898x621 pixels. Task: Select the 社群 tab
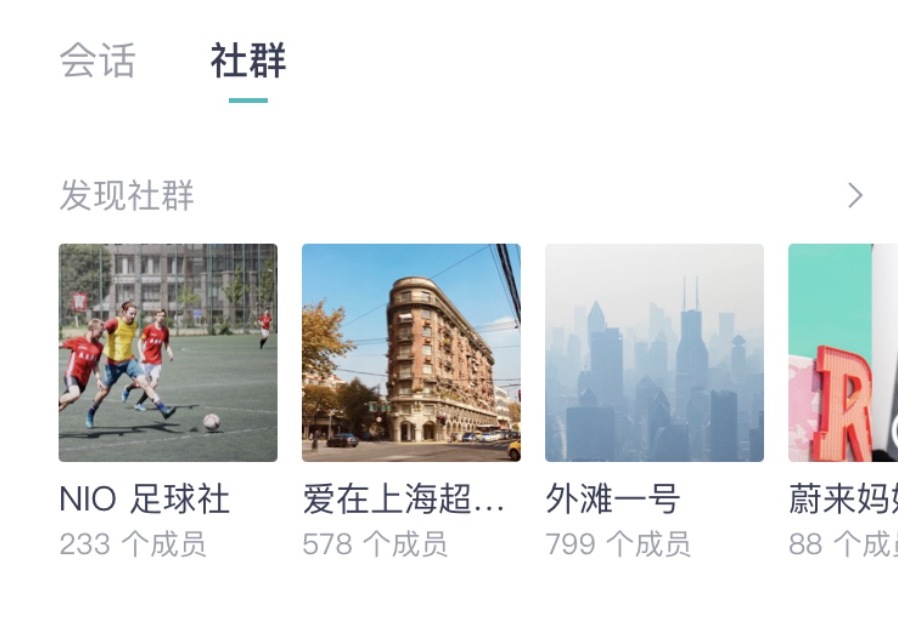(x=248, y=61)
